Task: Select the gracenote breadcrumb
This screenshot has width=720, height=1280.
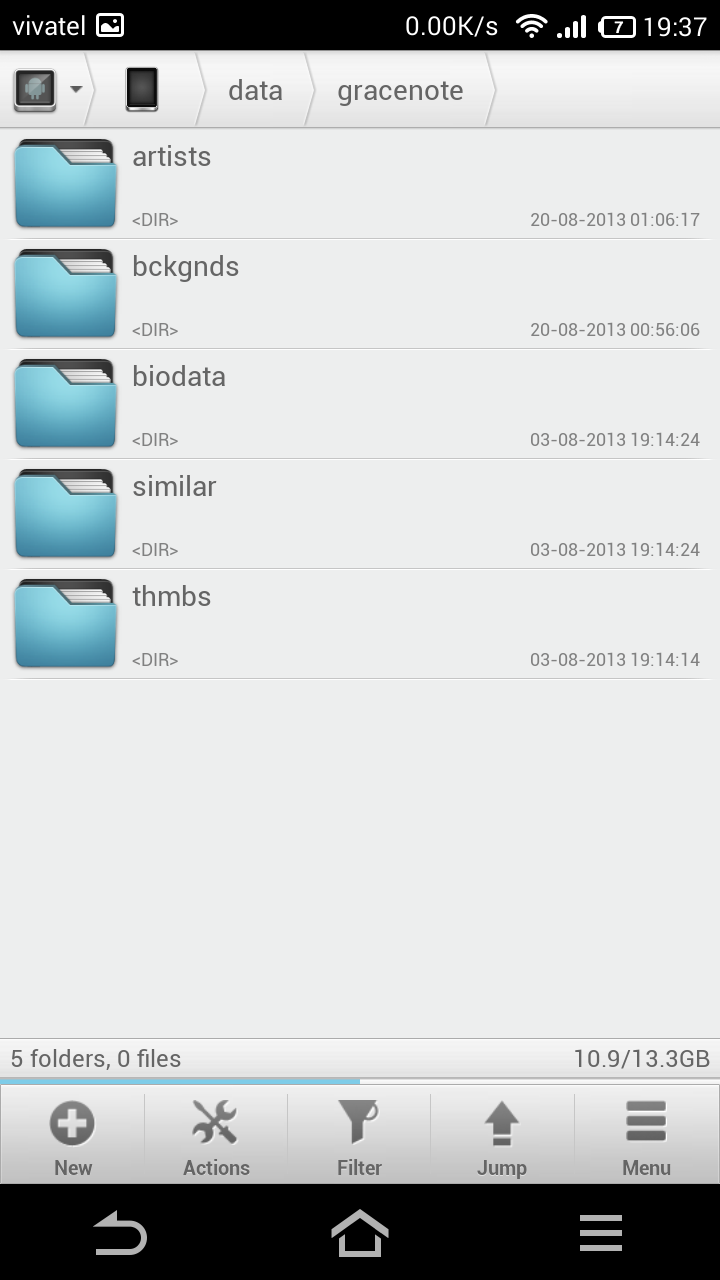Action: 400,90
